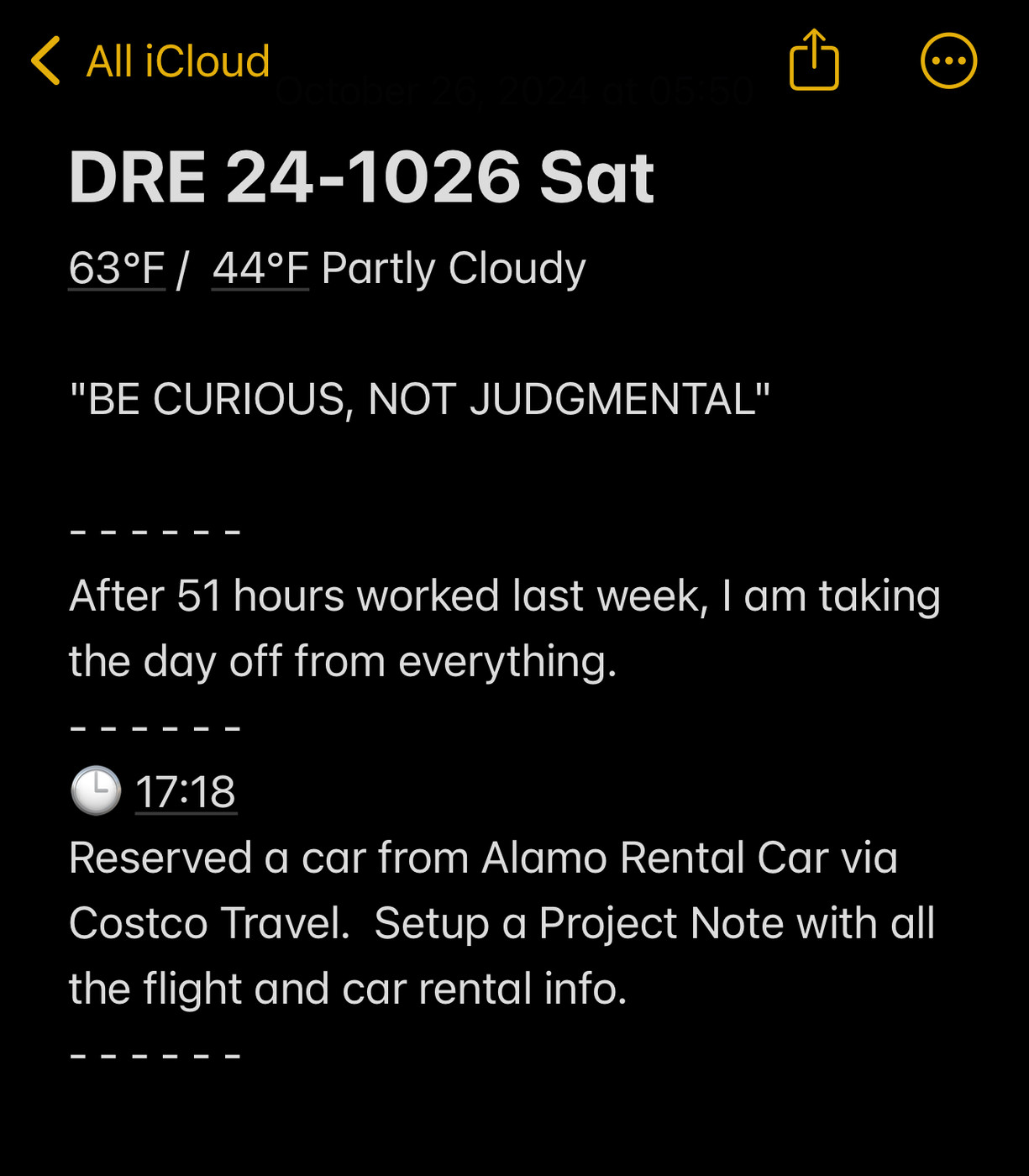Open the underlined 17:18 time link

(186, 792)
